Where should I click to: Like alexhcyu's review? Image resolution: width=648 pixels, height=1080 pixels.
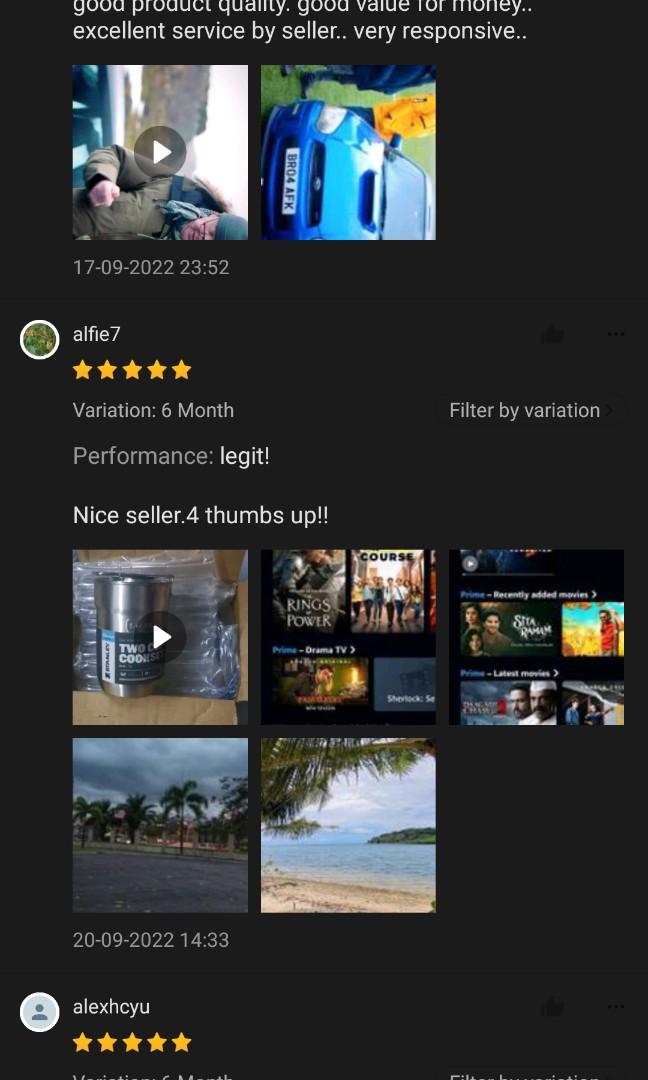click(552, 1007)
